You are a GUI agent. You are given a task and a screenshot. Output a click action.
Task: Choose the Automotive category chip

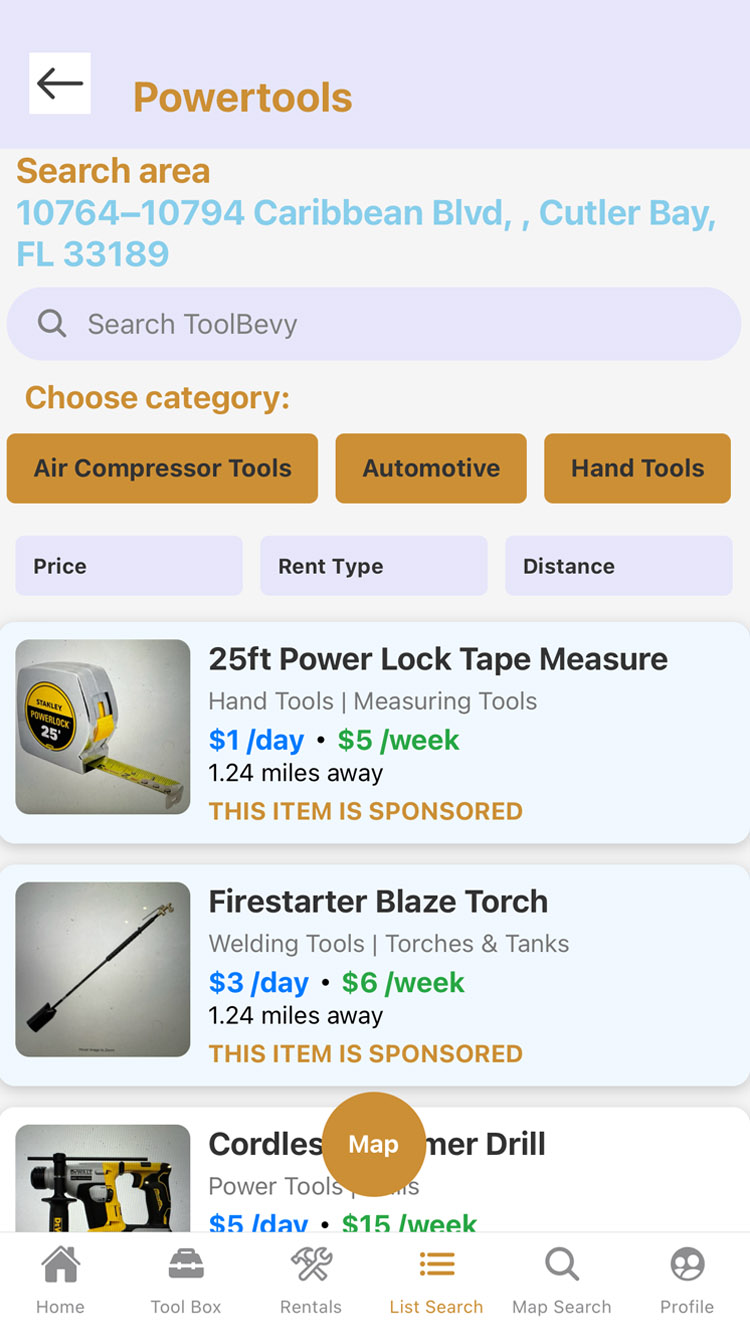[x=431, y=468]
